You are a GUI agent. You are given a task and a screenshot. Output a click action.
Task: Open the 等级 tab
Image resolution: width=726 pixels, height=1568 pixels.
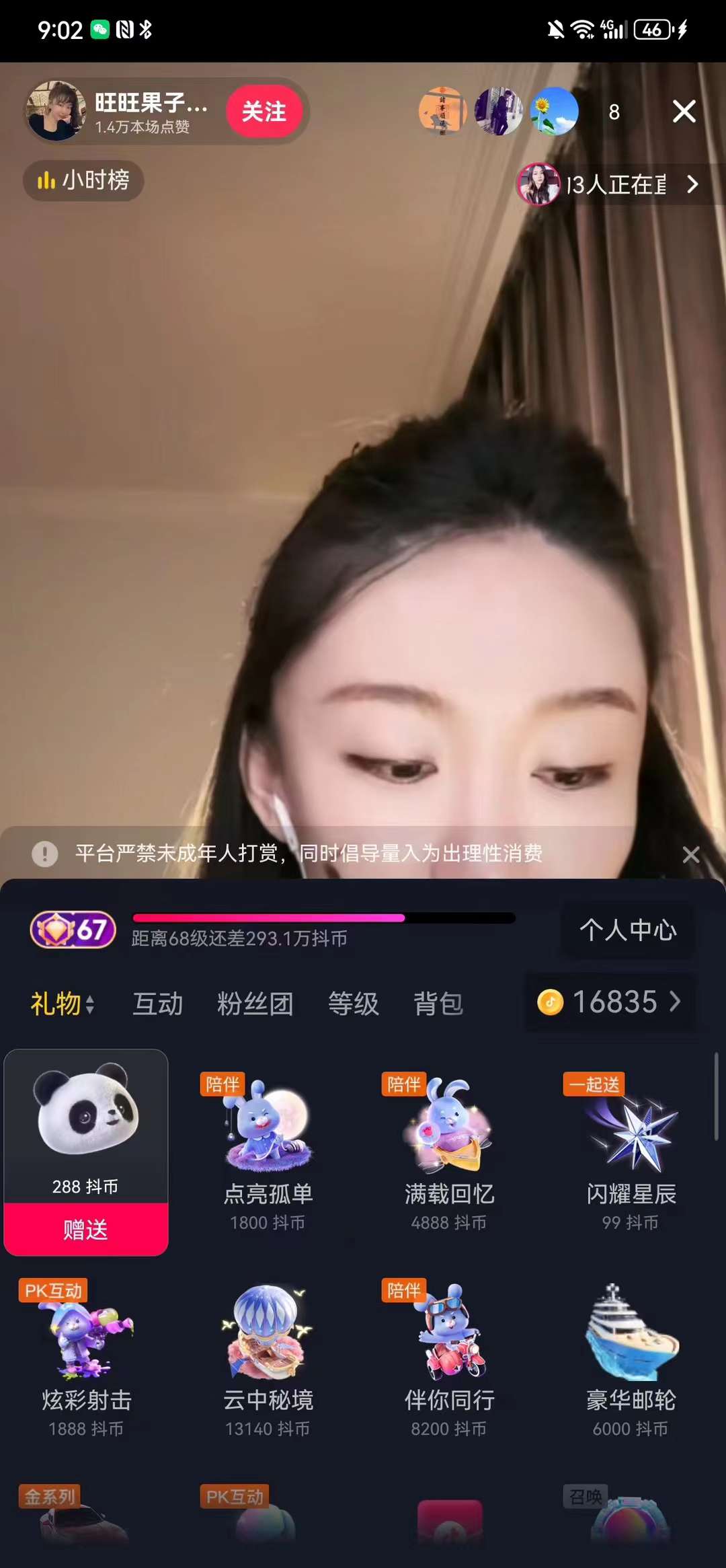[x=353, y=1003]
